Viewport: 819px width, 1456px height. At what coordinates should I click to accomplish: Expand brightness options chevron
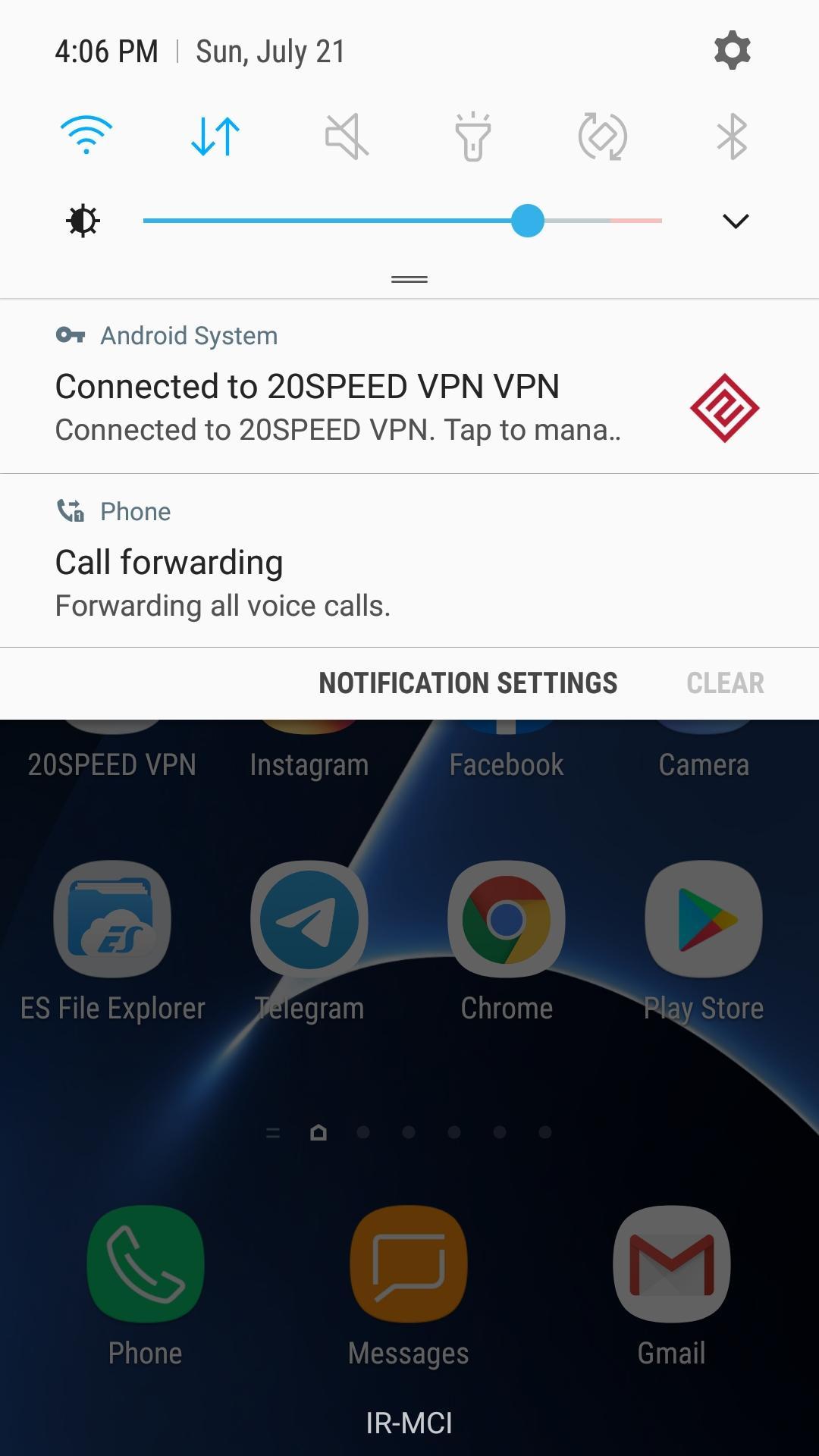click(x=735, y=221)
